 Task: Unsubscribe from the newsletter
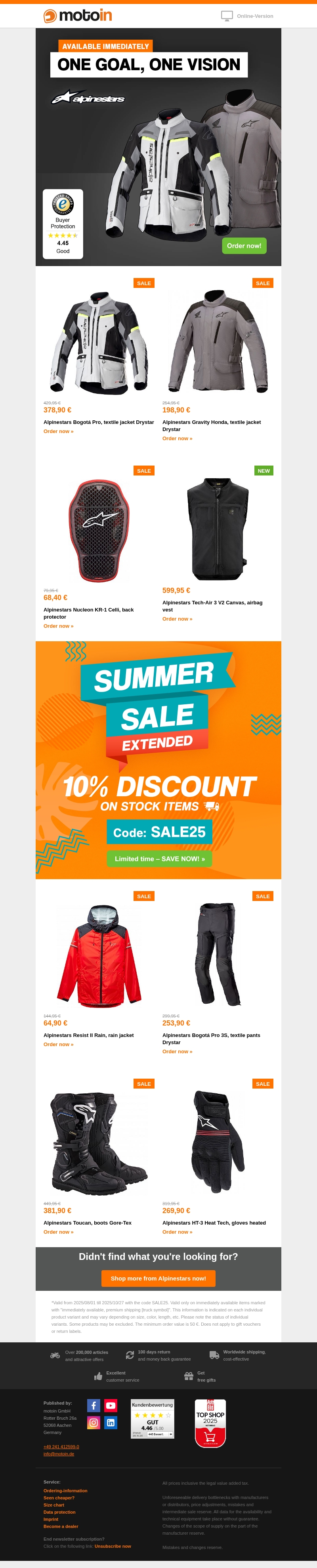pos(113,1546)
